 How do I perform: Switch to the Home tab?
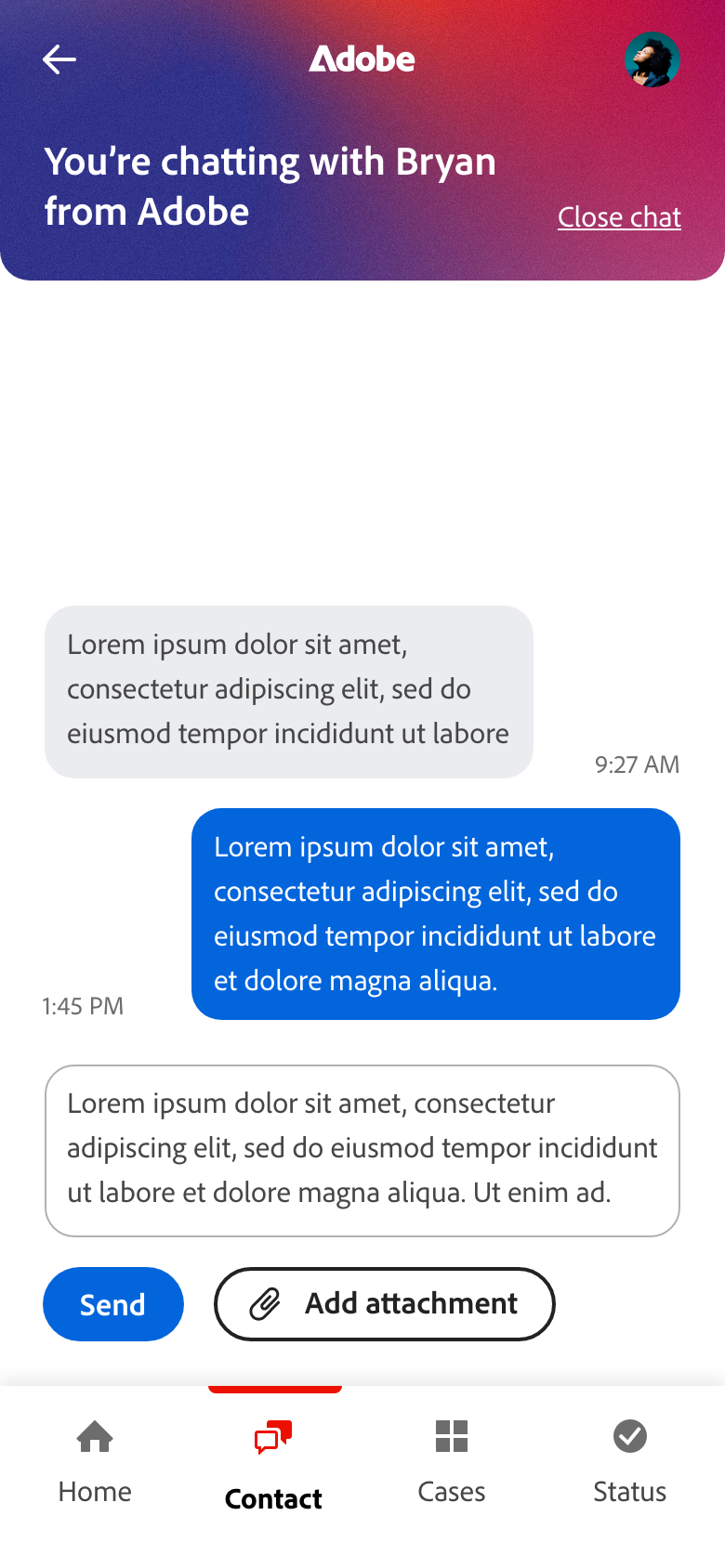[95, 1462]
